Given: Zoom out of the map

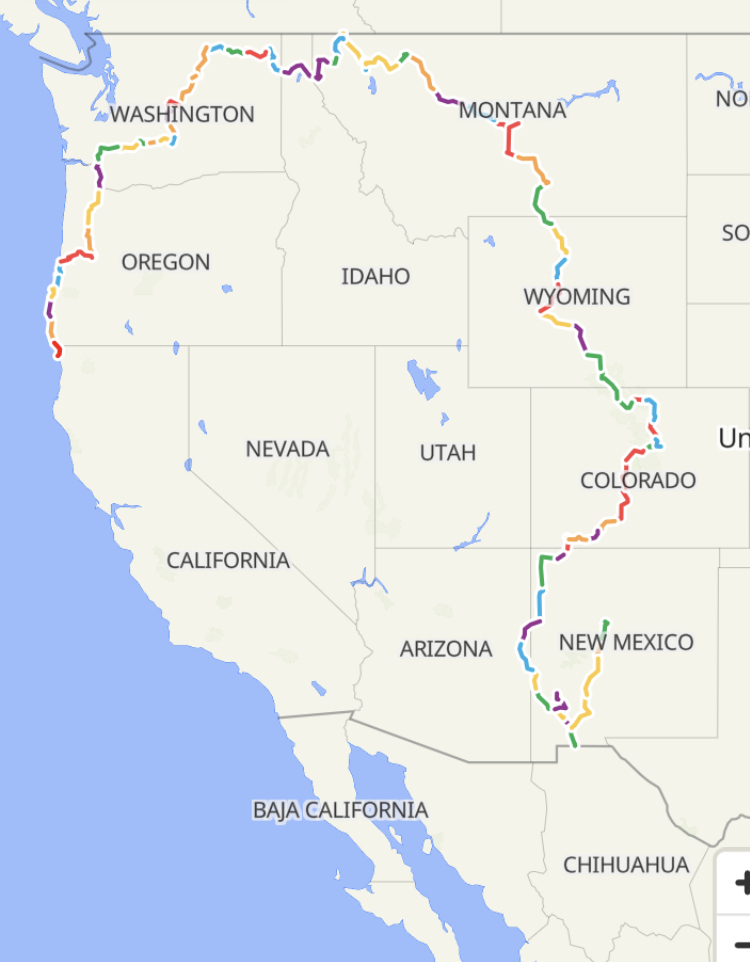Looking at the screenshot, I should (x=741, y=943).
